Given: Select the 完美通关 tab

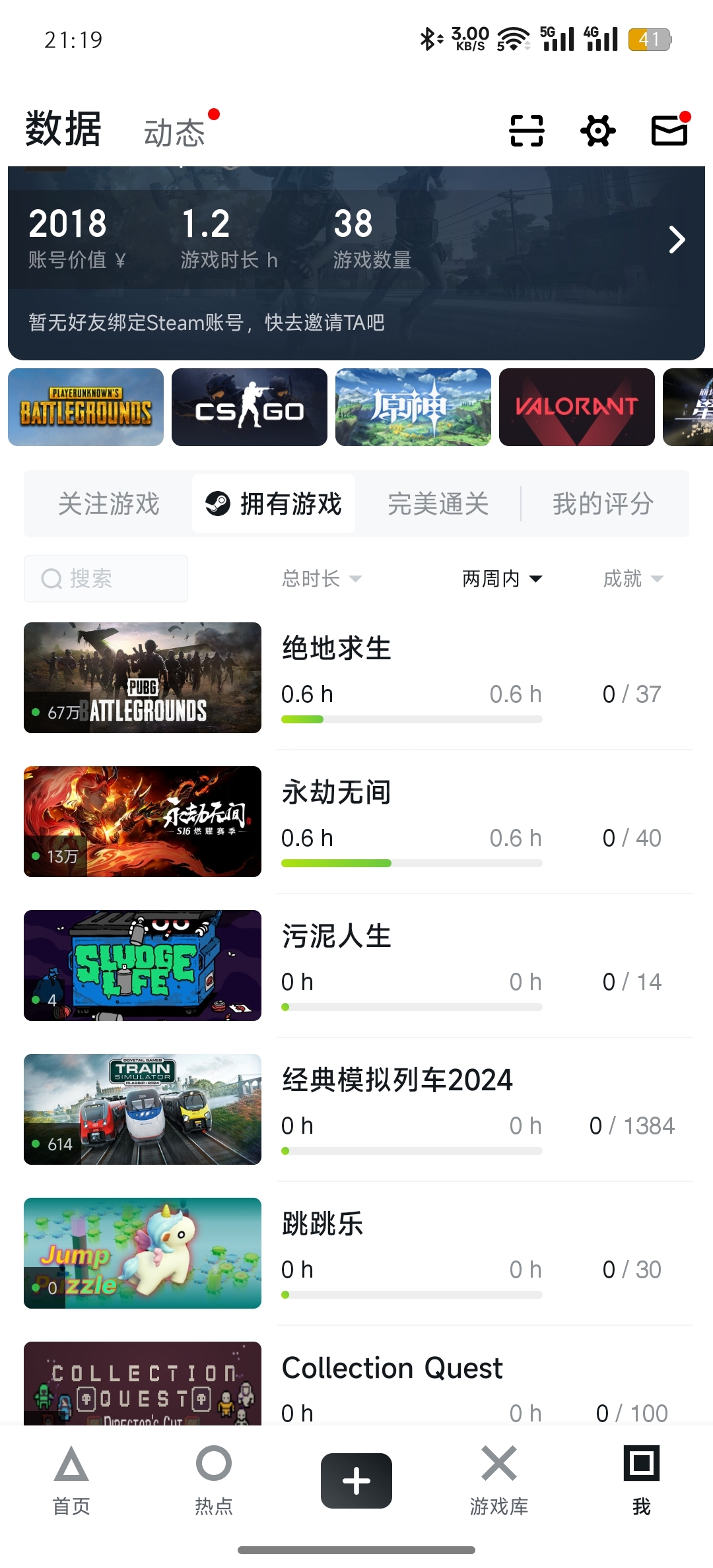Looking at the screenshot, I should (438, 504).
